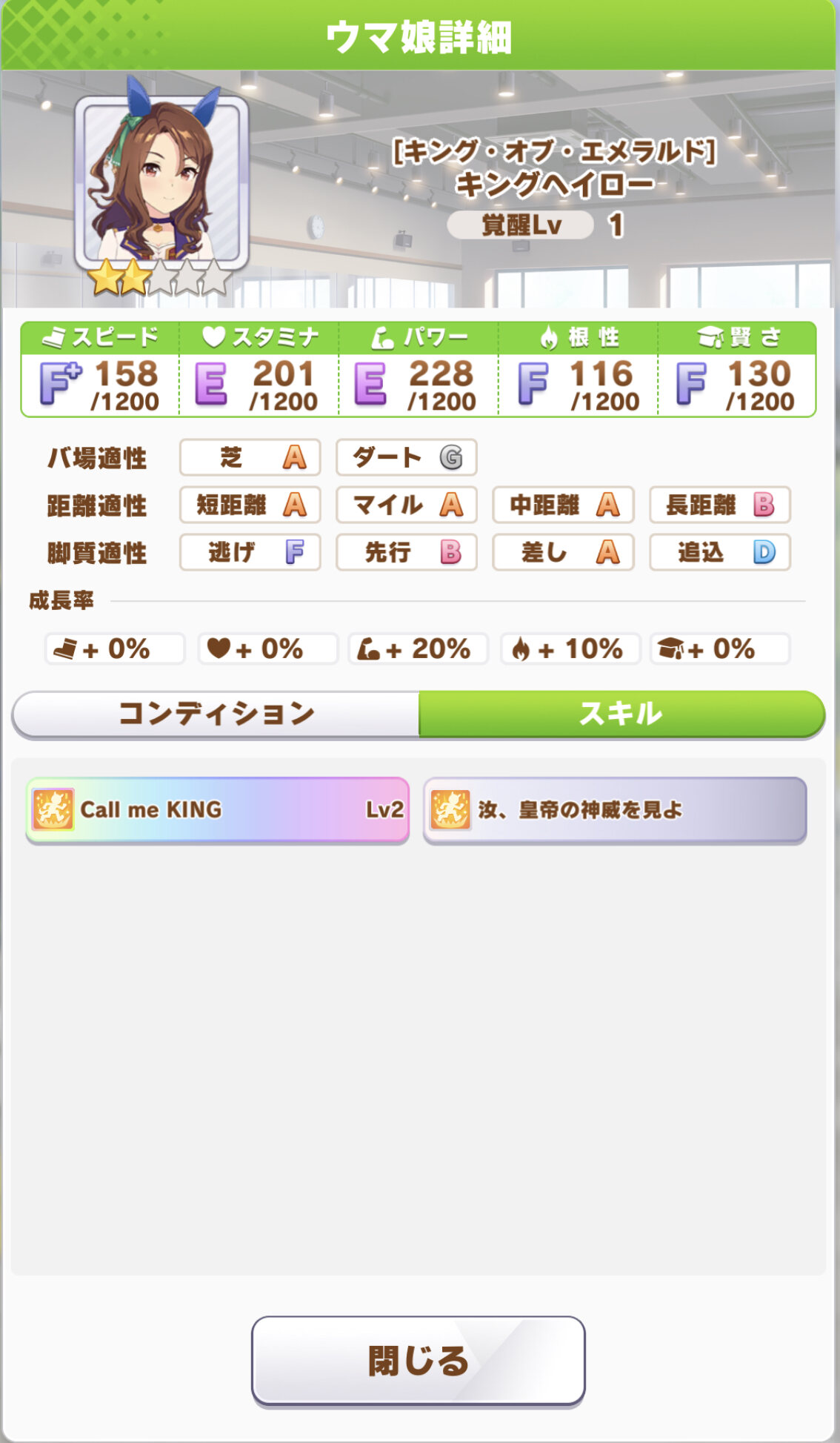Screen dimensions: 840x1443
Task: Select the スキル tab
Action: coord(622,714)
